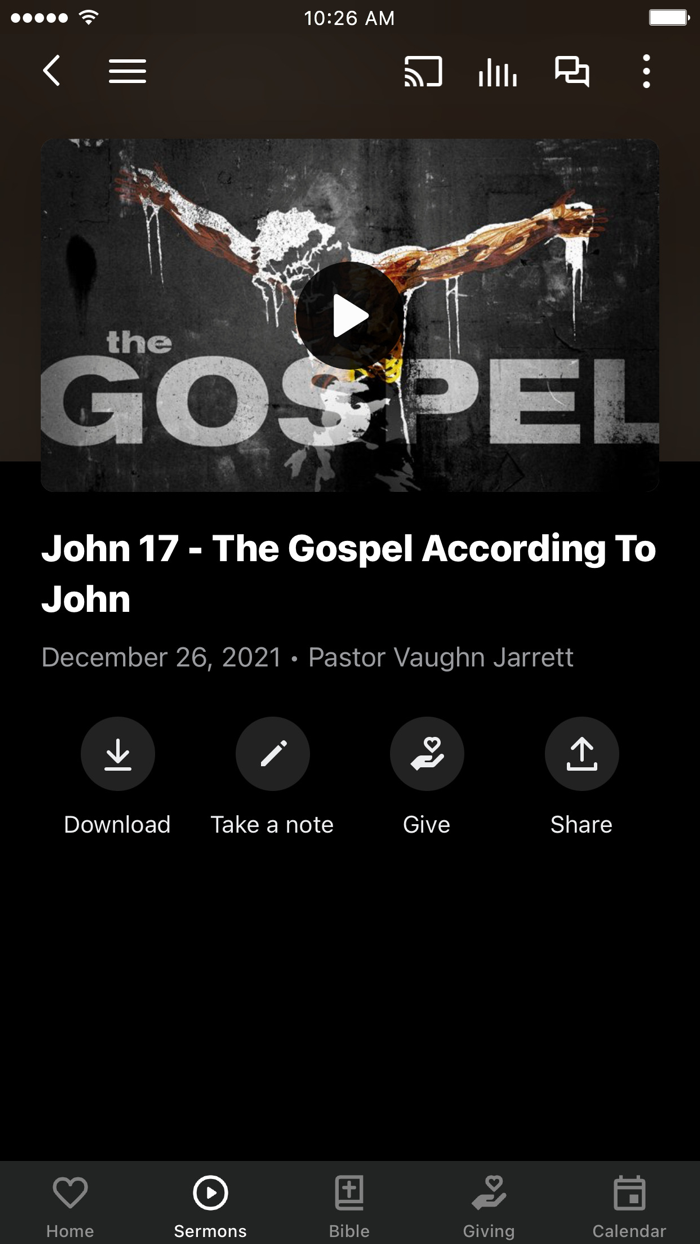Open the three-dot overflow menu
The height and width of the screenshot is (1244, 700).
click(x=646, y=71)
